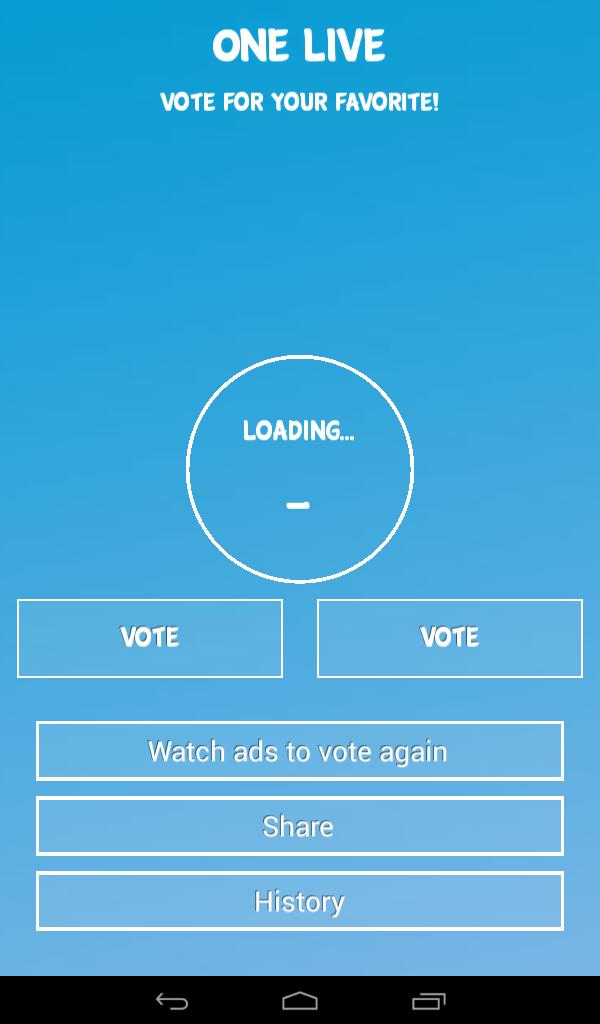This screenshot has height=1024, width=600.
Task: Tap the right VOTE button
Action: click(x=450, y=638)
